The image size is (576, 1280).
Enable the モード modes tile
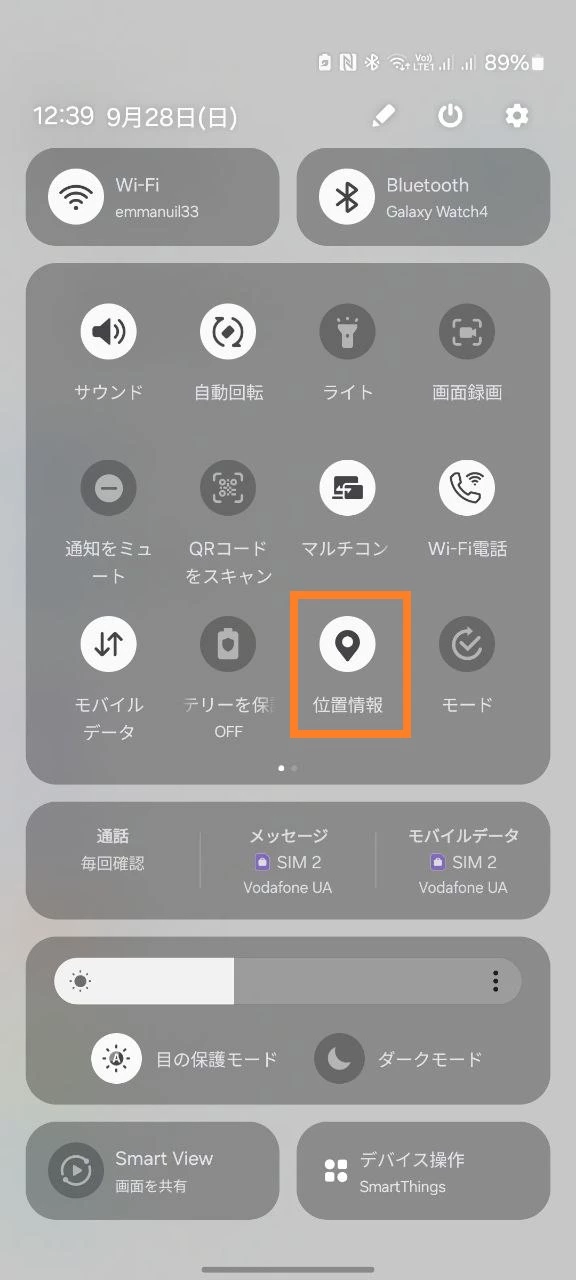[467, 644]
